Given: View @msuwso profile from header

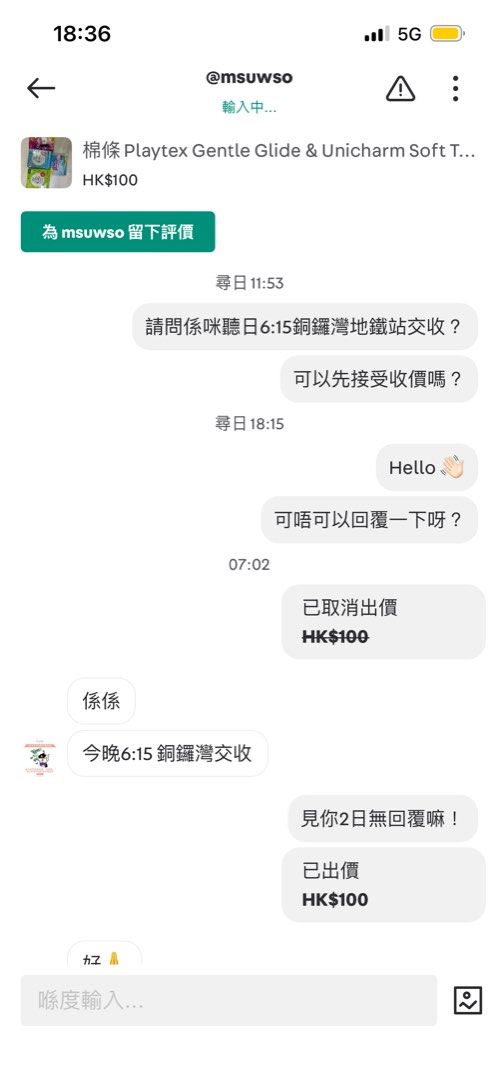Looking at the screenshot, I should 249,78.
